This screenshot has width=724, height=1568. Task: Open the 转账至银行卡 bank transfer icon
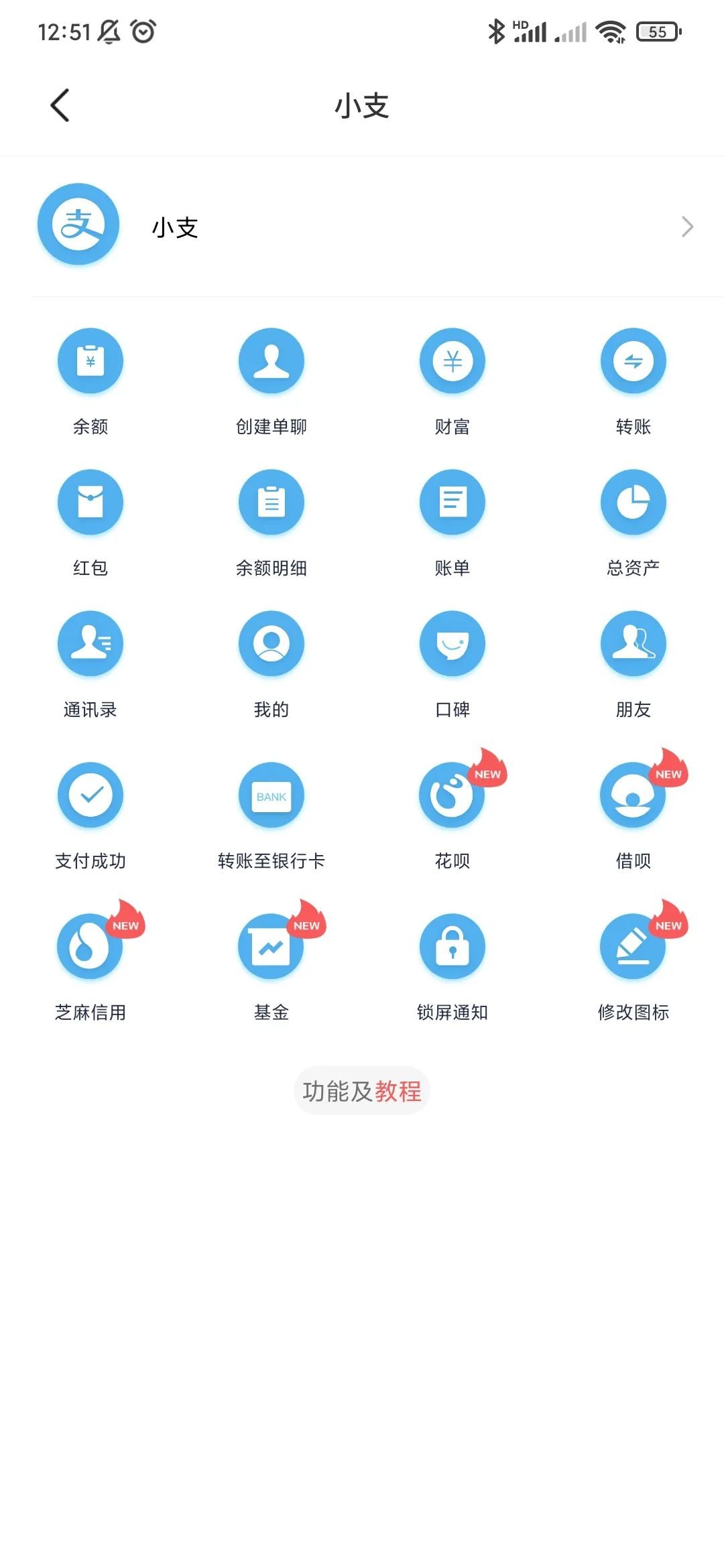pos(271,795)
